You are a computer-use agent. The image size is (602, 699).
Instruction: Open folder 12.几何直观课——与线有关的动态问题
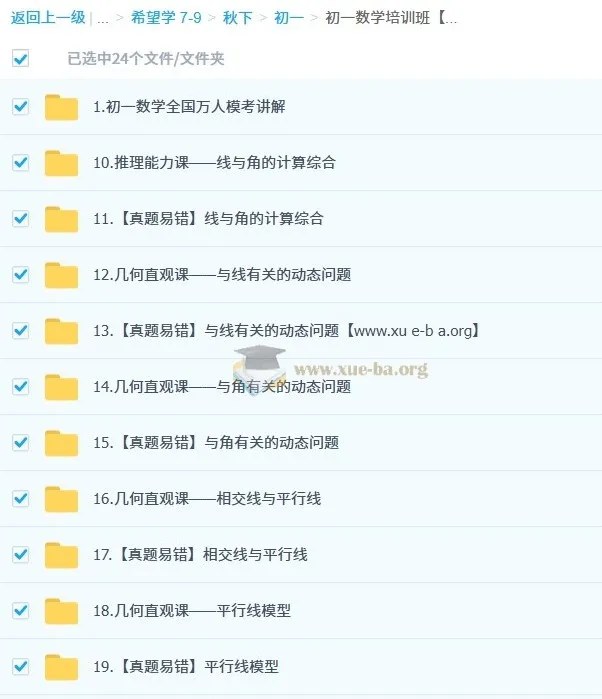[x=222, y=274]
